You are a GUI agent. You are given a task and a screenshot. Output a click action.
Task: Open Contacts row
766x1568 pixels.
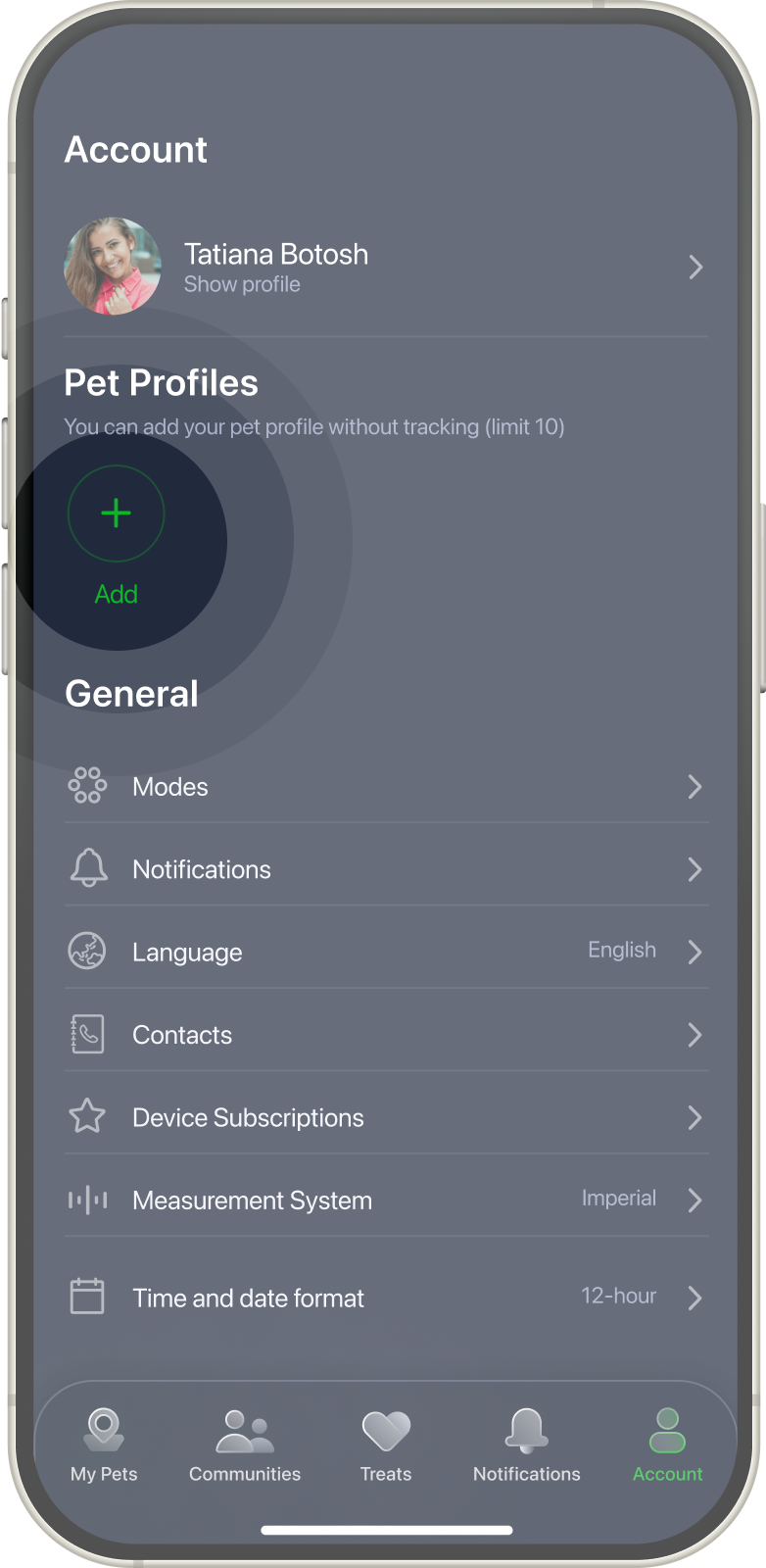[384, 1035]
